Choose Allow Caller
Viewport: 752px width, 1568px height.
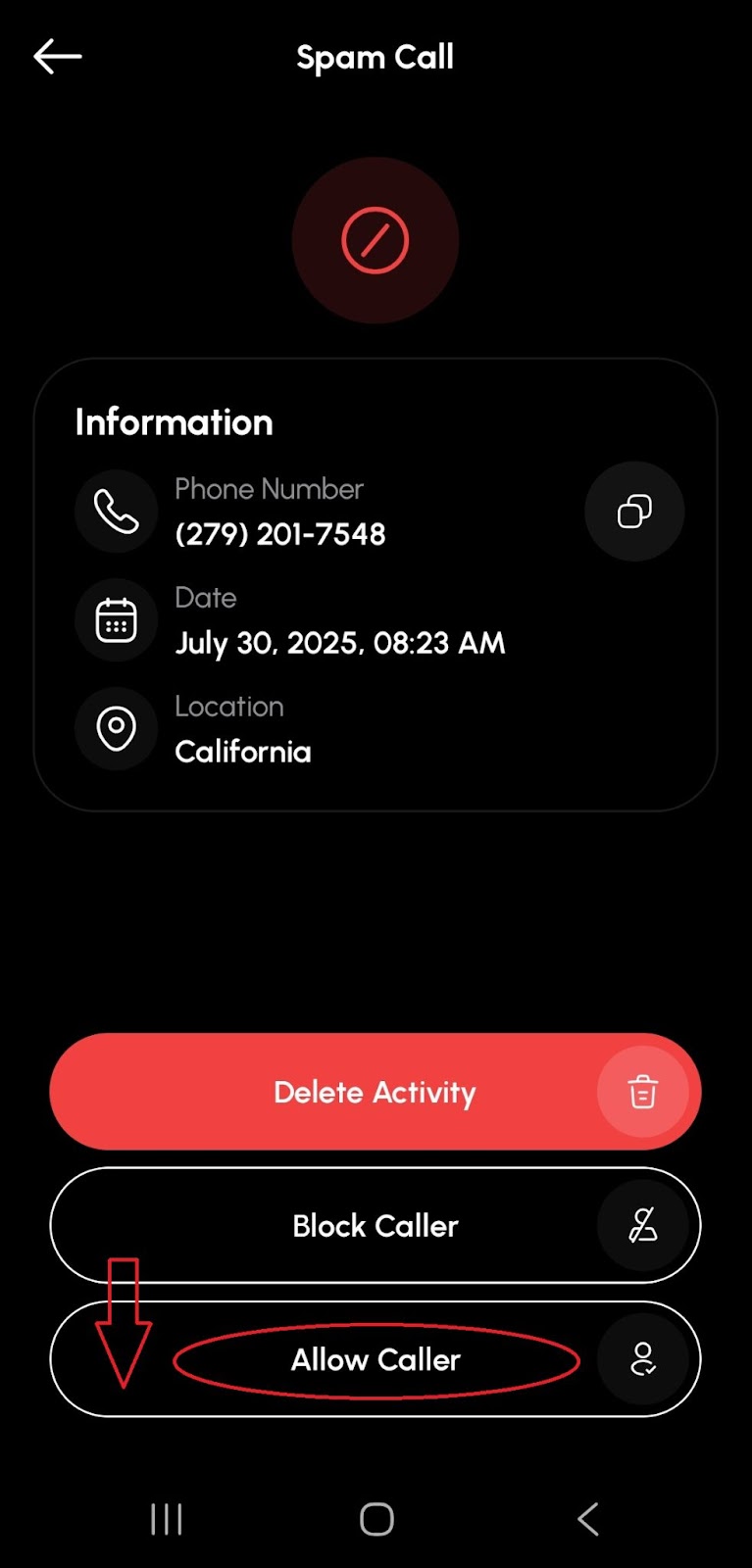click(x=376, y=1359)
